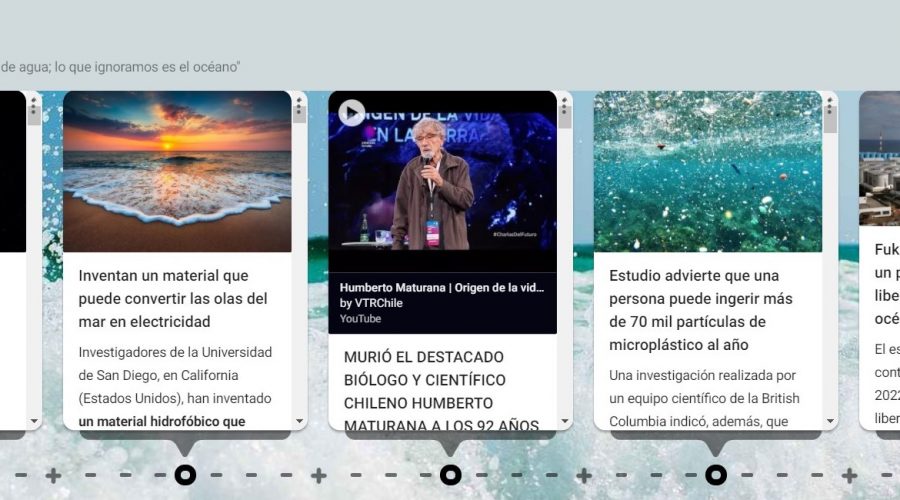Play the Humberto Maturana YouTube video

351,113
